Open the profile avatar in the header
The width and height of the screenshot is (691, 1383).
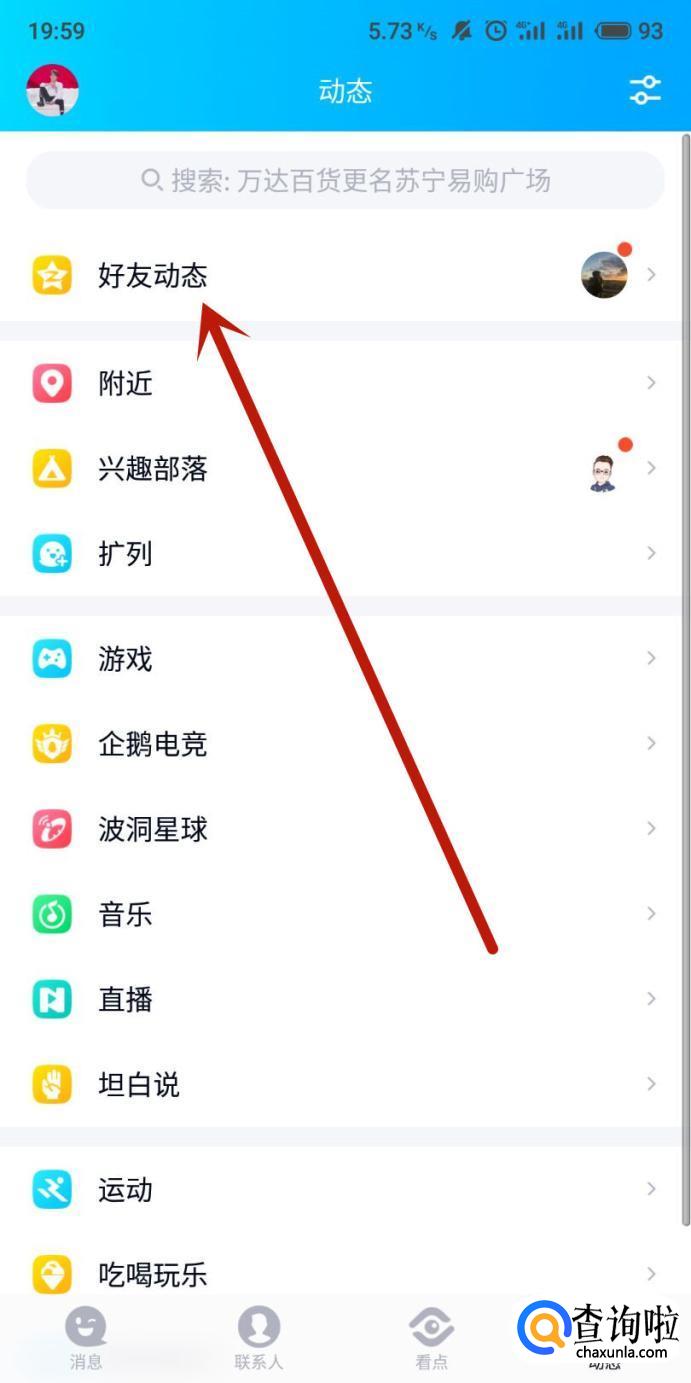[x=52, y=91]
